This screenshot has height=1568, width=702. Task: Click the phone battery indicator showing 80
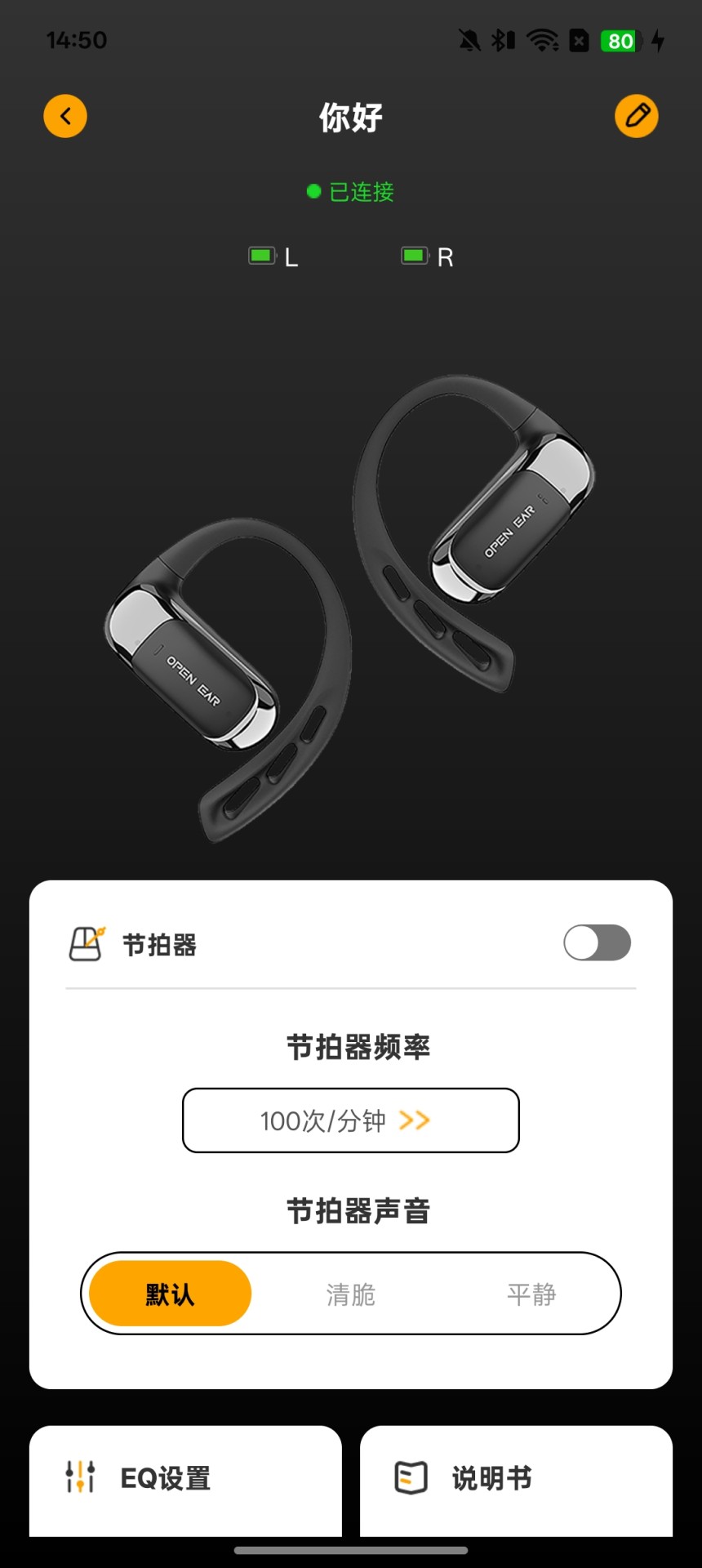(619, 41)
